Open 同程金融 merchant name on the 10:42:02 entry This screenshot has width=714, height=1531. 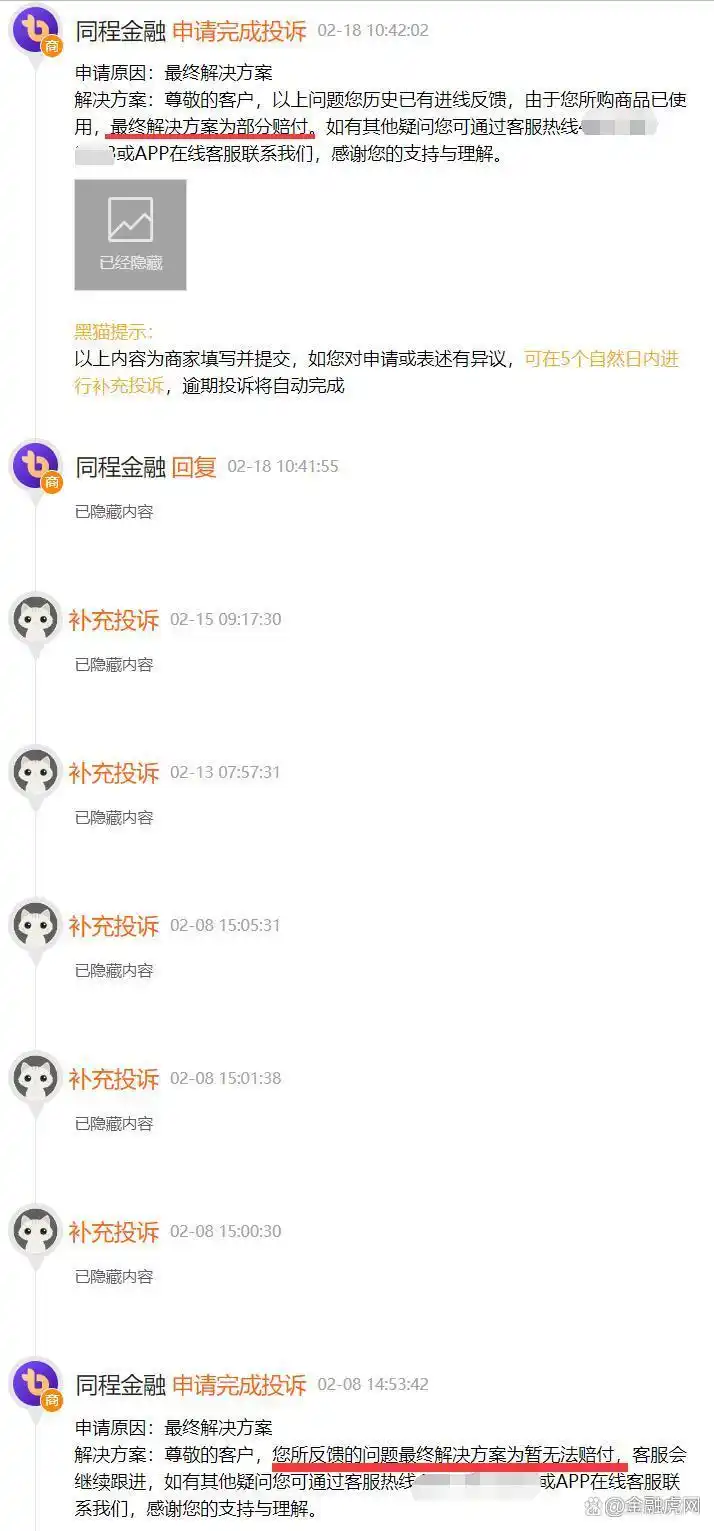(120, 30)
